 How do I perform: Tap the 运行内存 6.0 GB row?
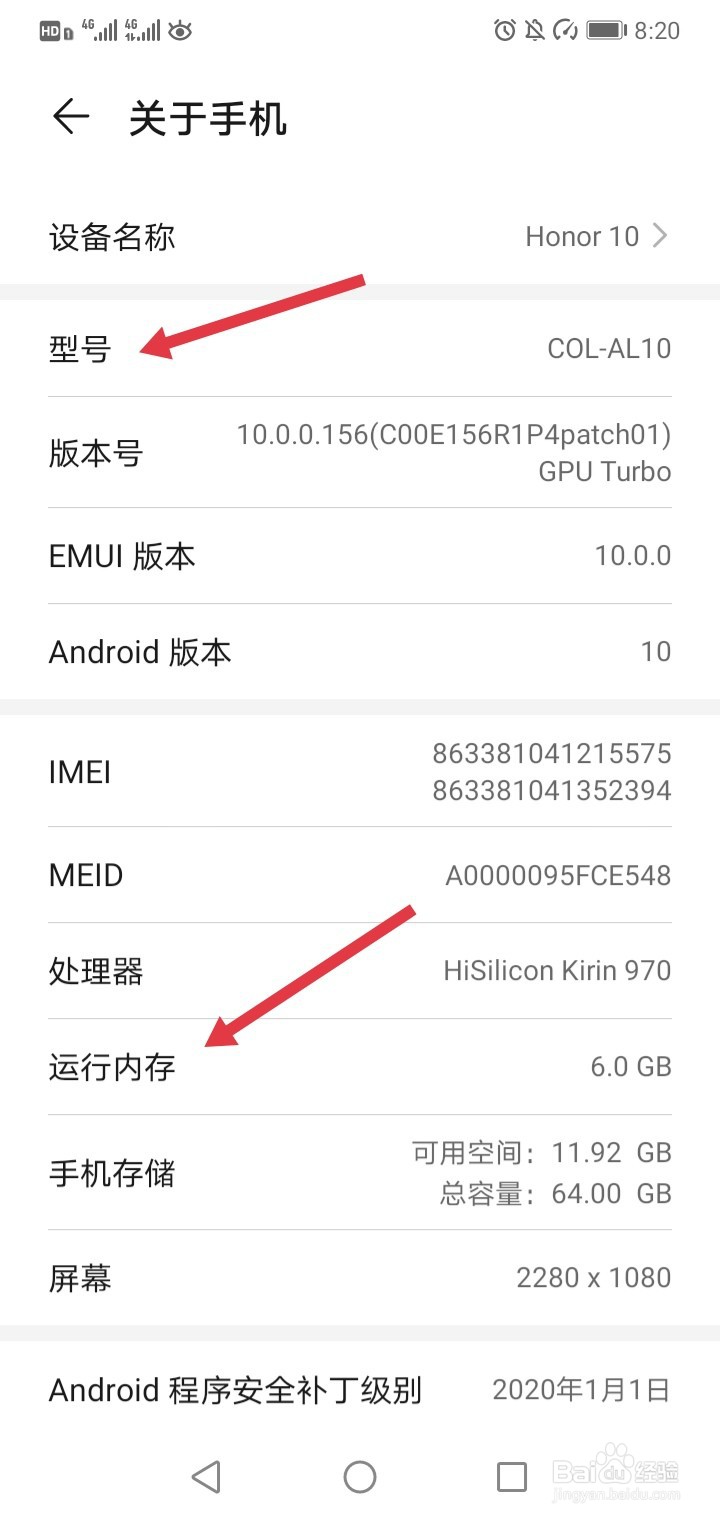[360, 1066]
